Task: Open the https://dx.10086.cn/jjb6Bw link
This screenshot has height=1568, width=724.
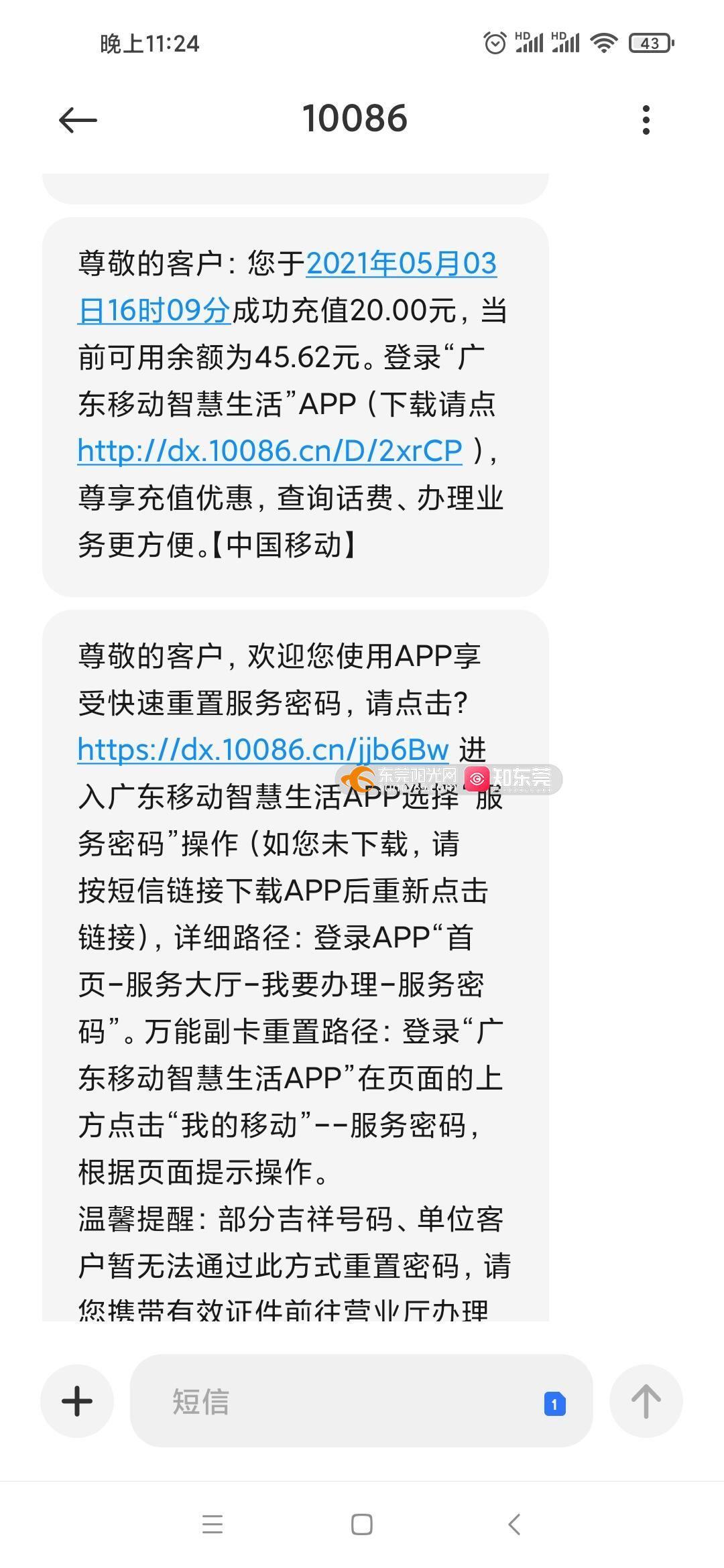Action: (263, 750)
